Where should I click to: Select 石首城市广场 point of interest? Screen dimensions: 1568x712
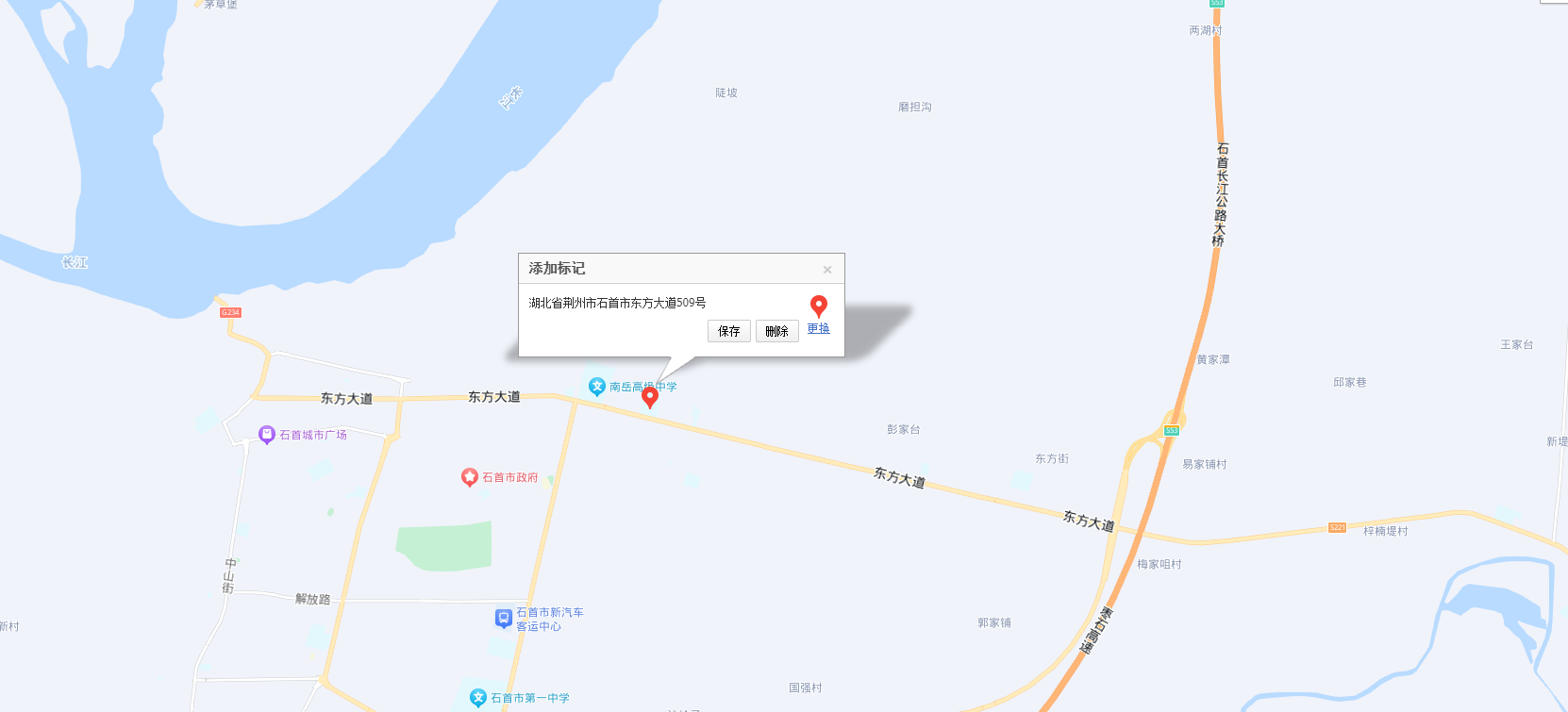click(x=267, y=435)
